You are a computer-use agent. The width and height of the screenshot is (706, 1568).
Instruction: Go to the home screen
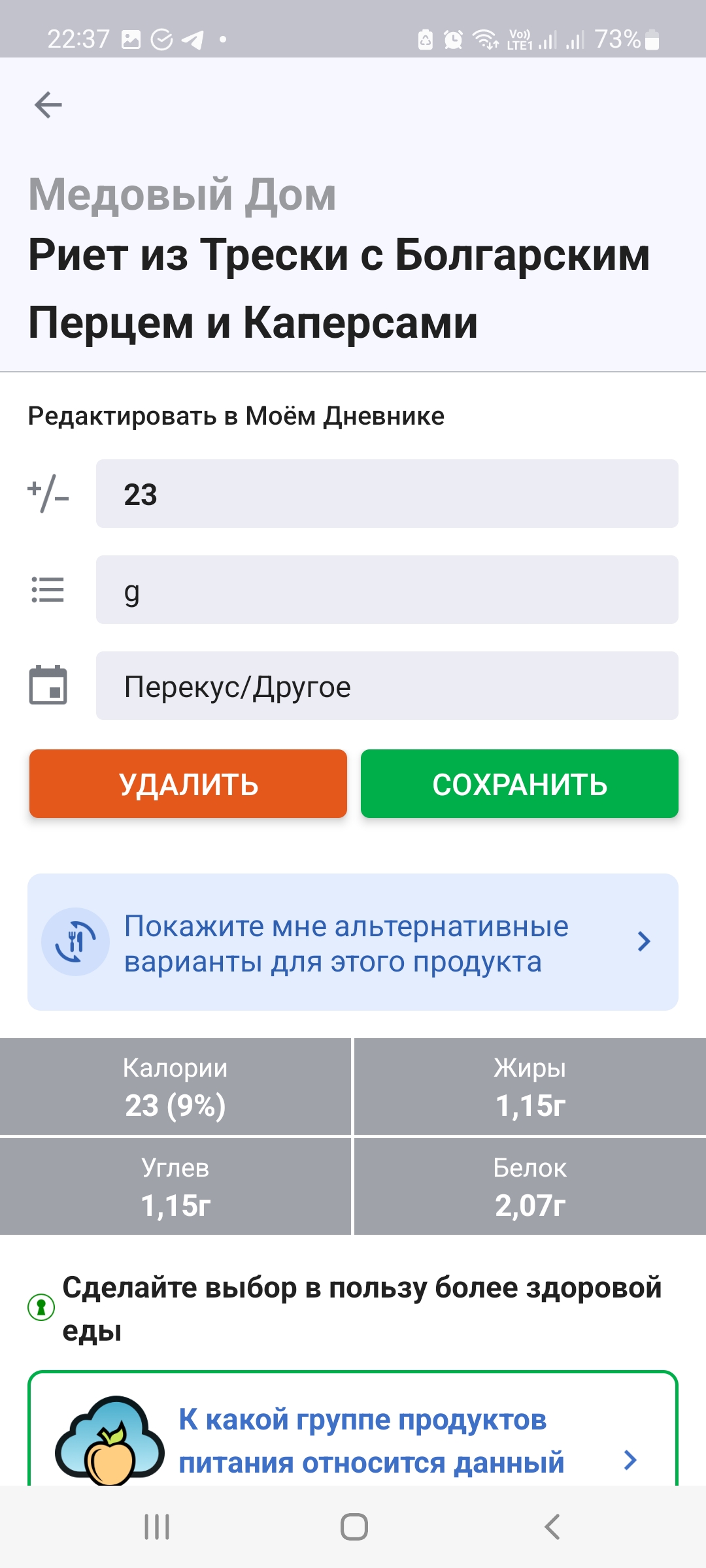coord(354,1527)
